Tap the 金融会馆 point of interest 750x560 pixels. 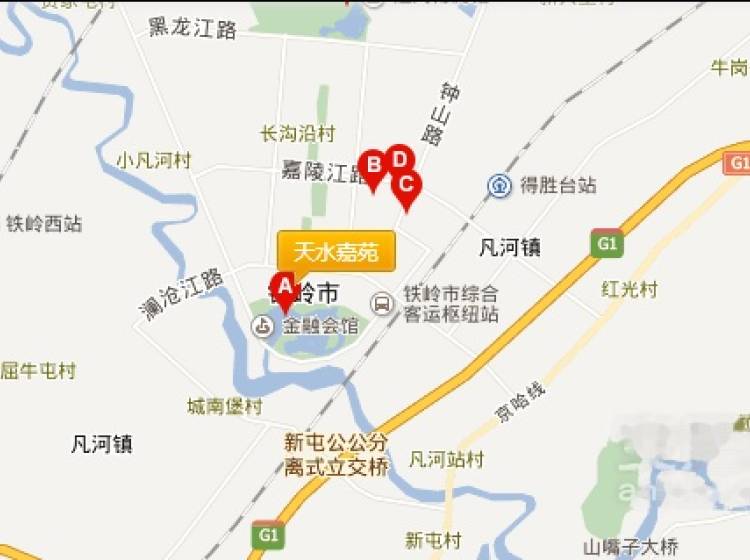click(262, 326)
